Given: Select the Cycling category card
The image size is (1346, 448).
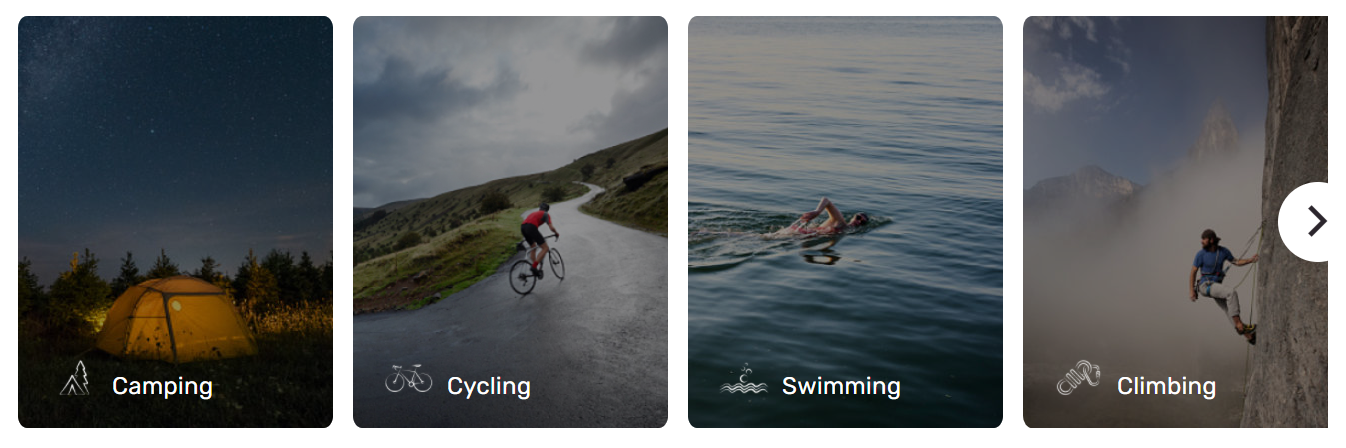Looking at the screenshot, I should point(510,222).
